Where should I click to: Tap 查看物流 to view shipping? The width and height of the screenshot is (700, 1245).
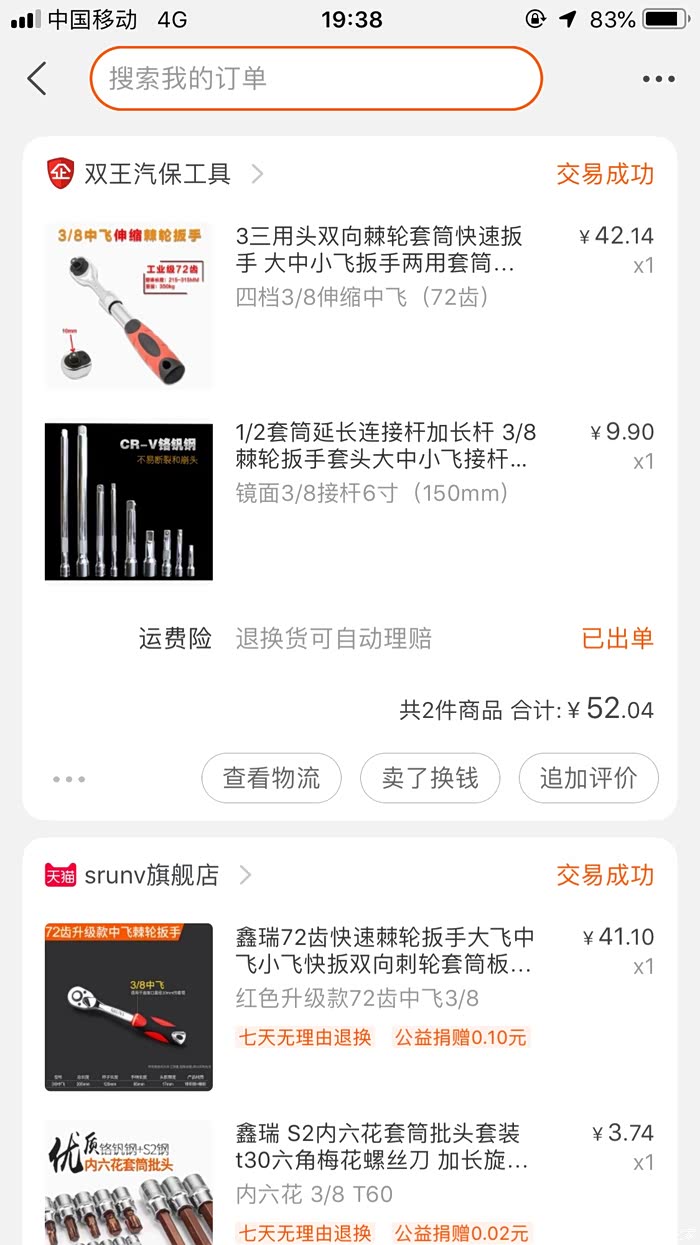pyautogui.click(x=271, y=778)
